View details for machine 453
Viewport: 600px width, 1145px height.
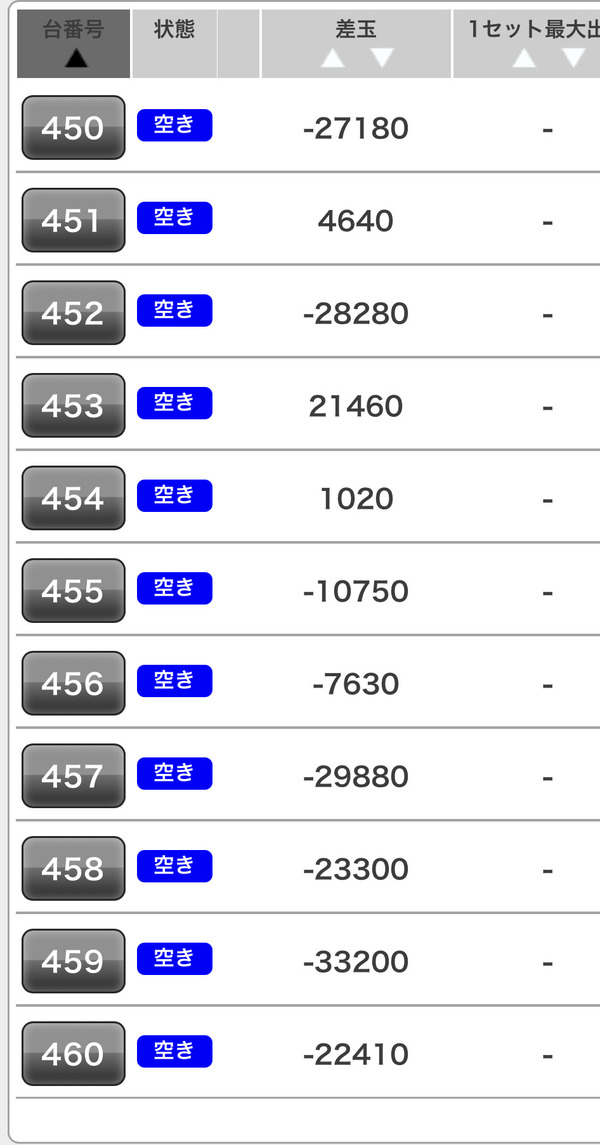(x=74, y=405)
